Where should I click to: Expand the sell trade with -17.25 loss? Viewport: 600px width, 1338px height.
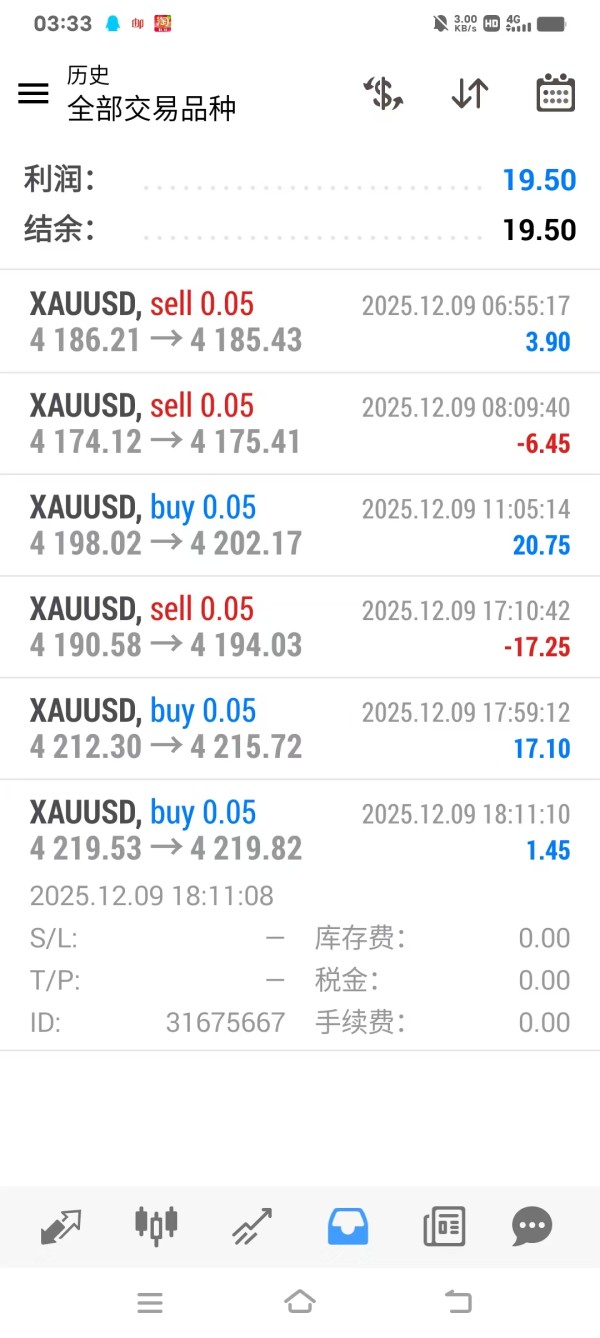(300, 627)
